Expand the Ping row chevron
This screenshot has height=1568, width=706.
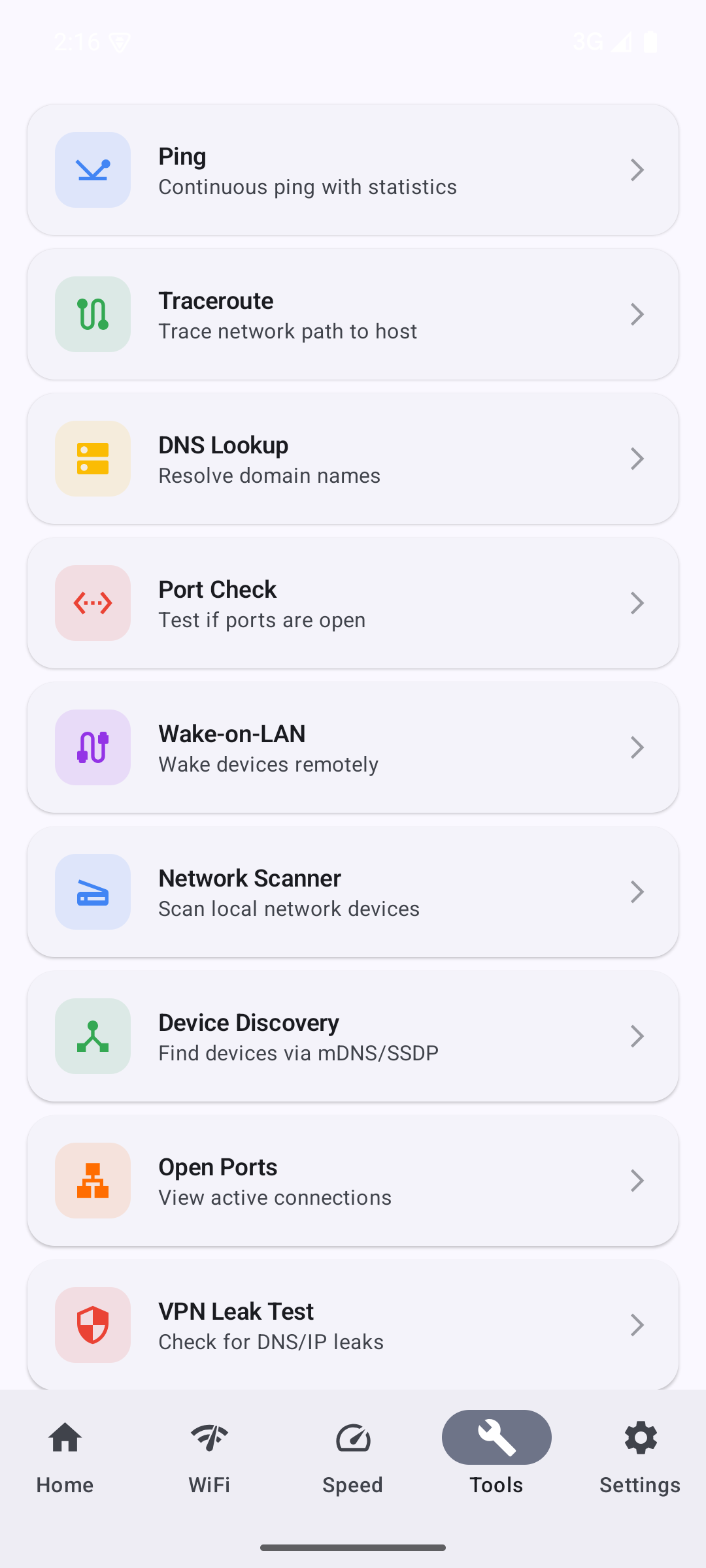(637, 170)
